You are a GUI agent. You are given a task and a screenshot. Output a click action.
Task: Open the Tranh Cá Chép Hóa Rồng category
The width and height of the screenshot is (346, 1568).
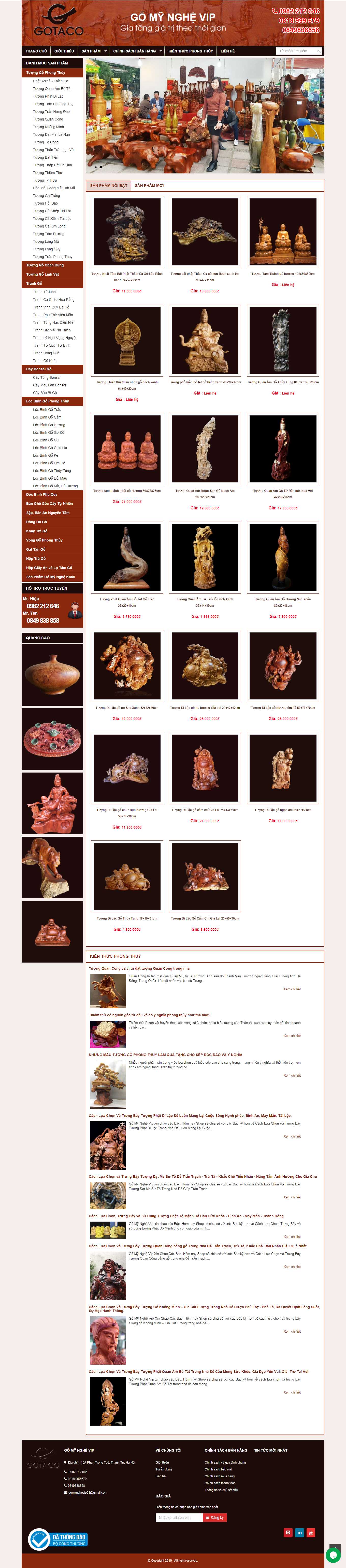tap(53, 300)
